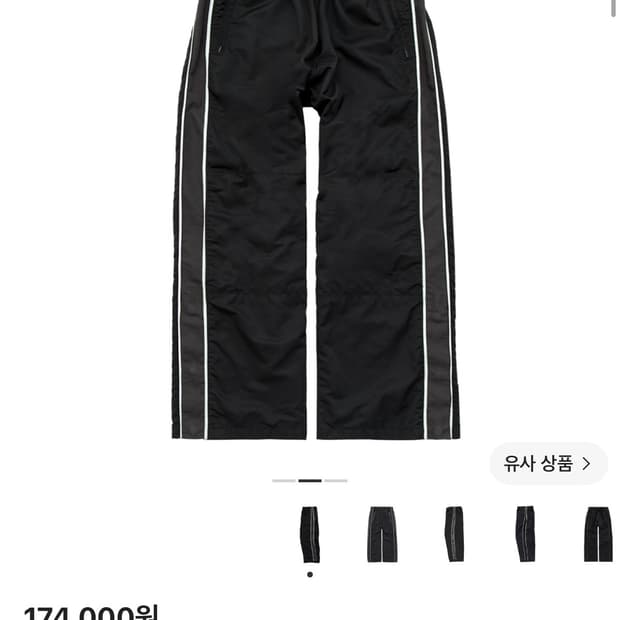Open the 유사 상품 similar products button
620x620 pixels.
click(548, 463)
